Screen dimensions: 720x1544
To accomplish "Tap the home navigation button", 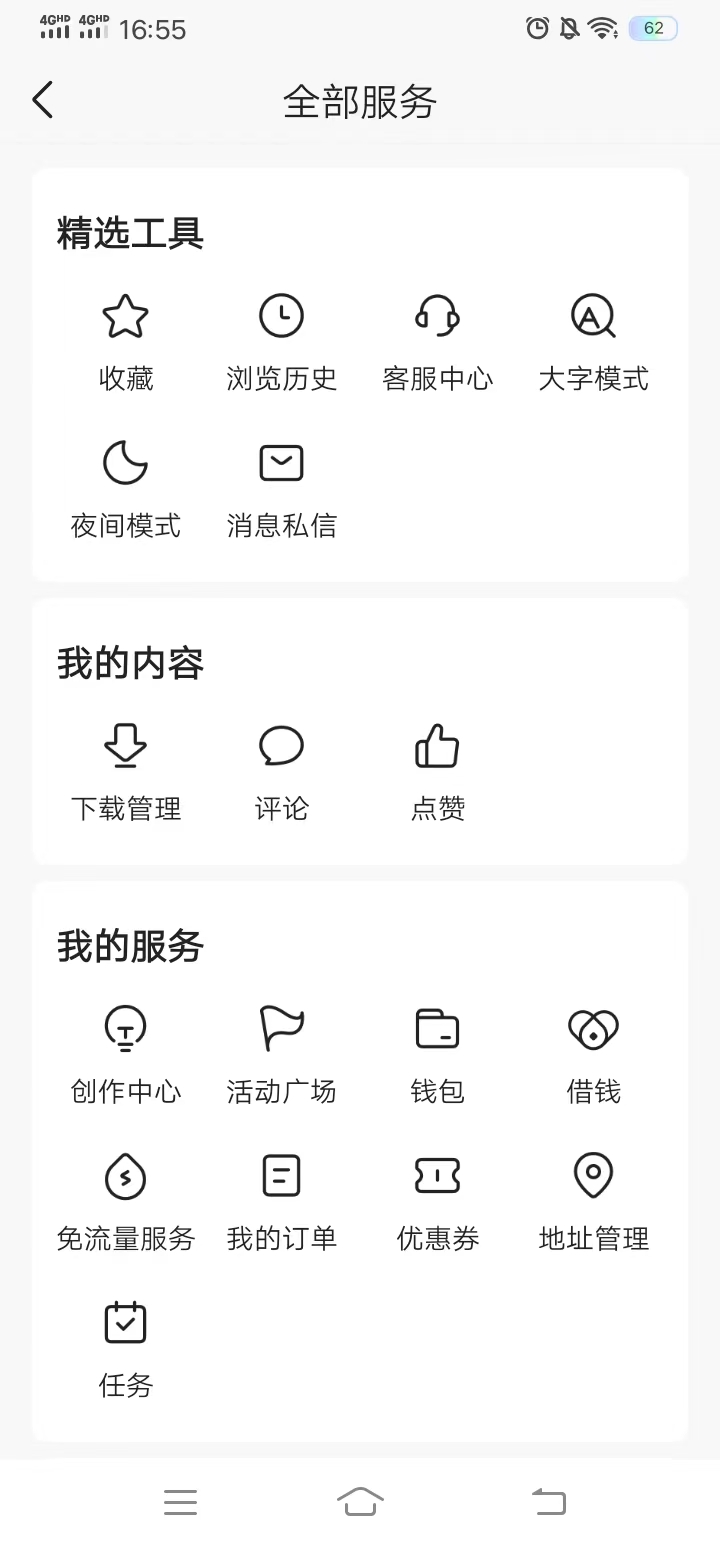I will tap(360, 1501).
